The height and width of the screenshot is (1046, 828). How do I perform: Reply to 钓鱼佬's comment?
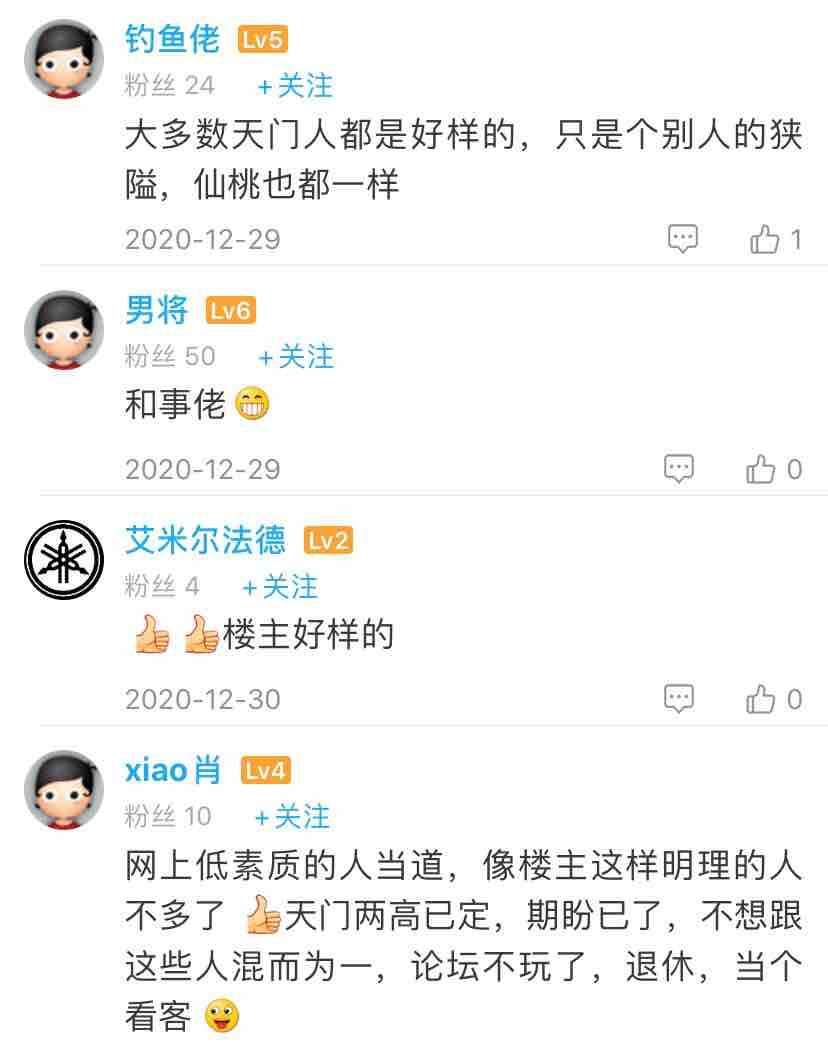tap(682, 239)
